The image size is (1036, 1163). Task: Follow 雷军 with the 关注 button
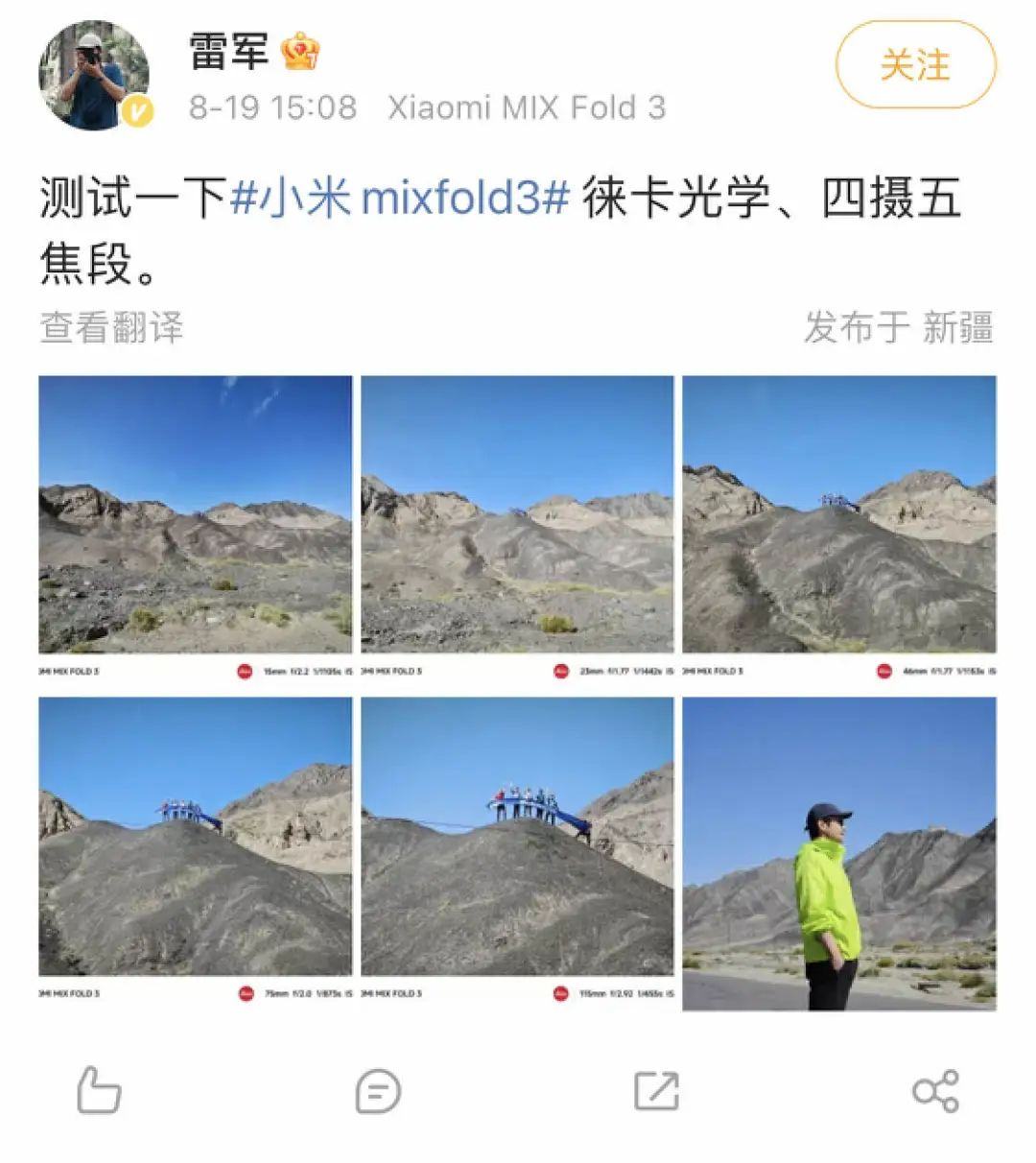pyautogui.click(x=915, y=65)
